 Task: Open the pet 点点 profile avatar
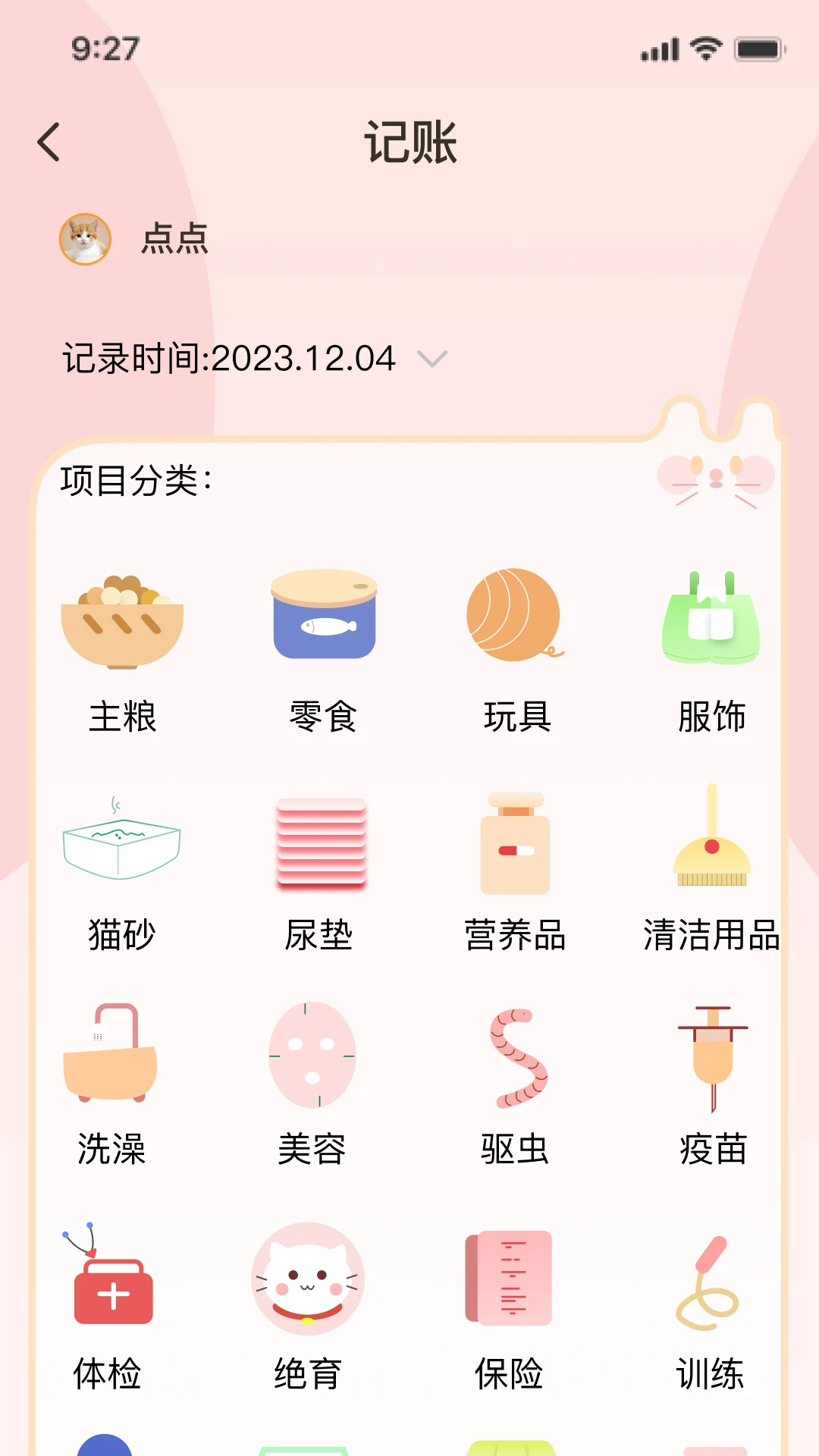[x=86, y=238]
